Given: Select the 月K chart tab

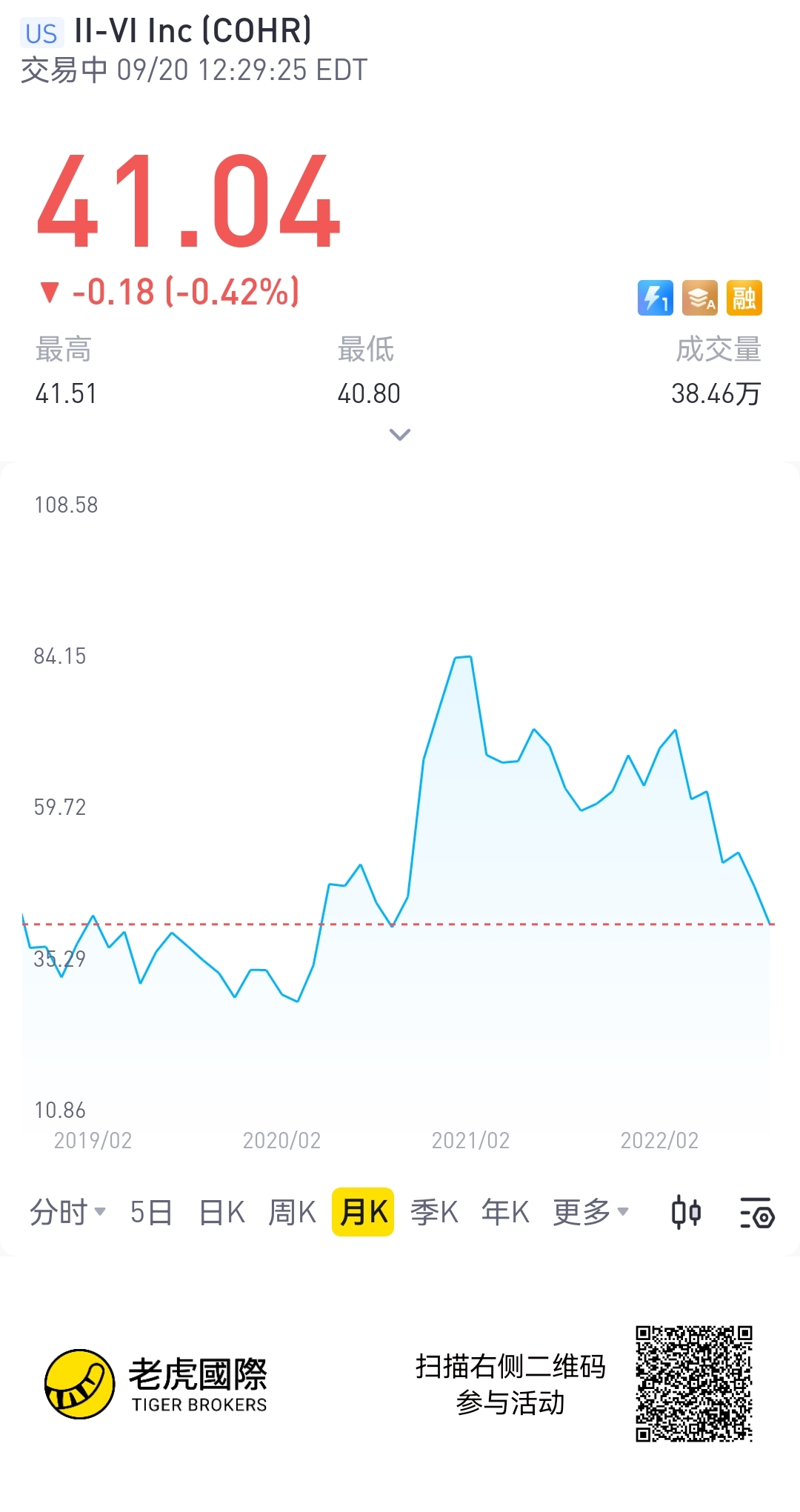Looking at the screenshot, I should click(363, 1213).
